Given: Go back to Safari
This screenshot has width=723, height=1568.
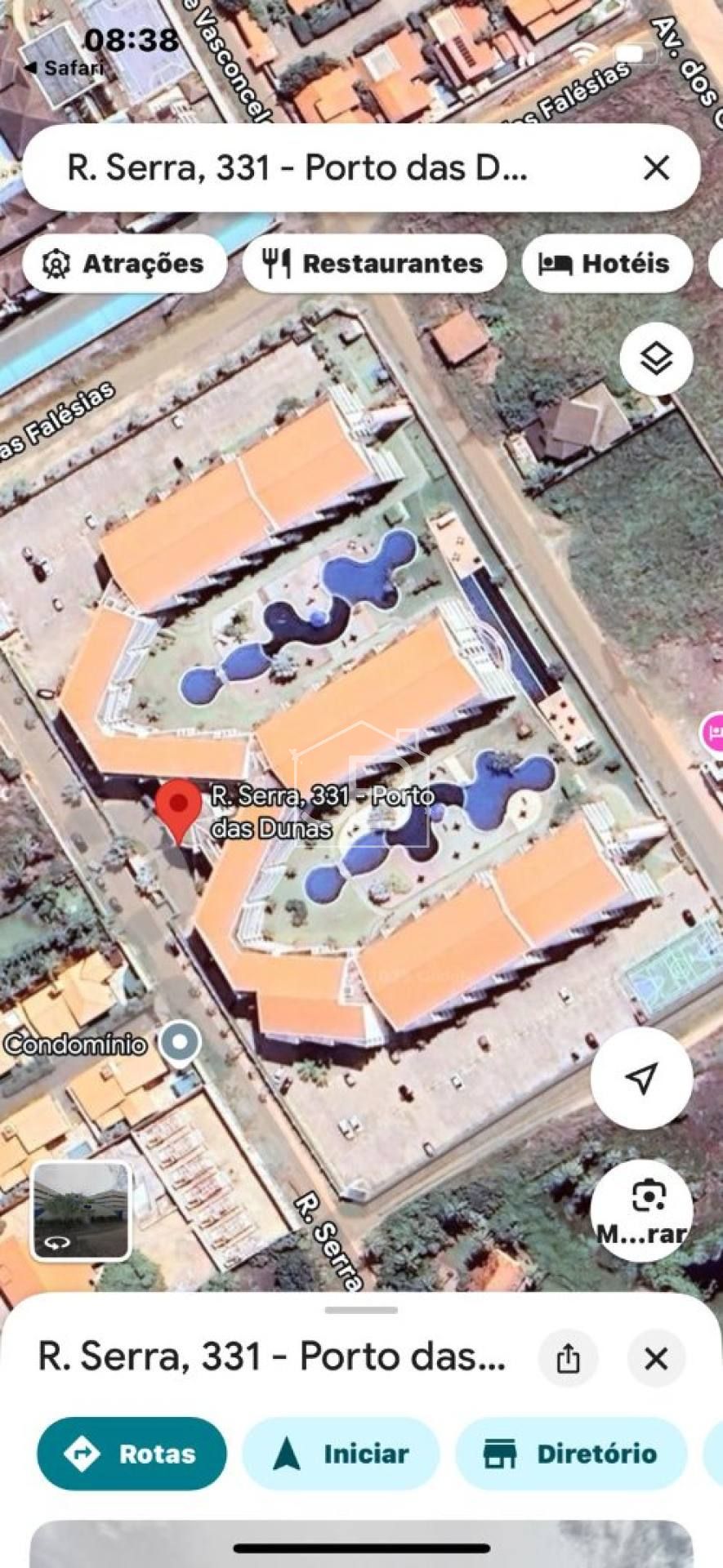Looking at the screenshot, I should [65, 68].
